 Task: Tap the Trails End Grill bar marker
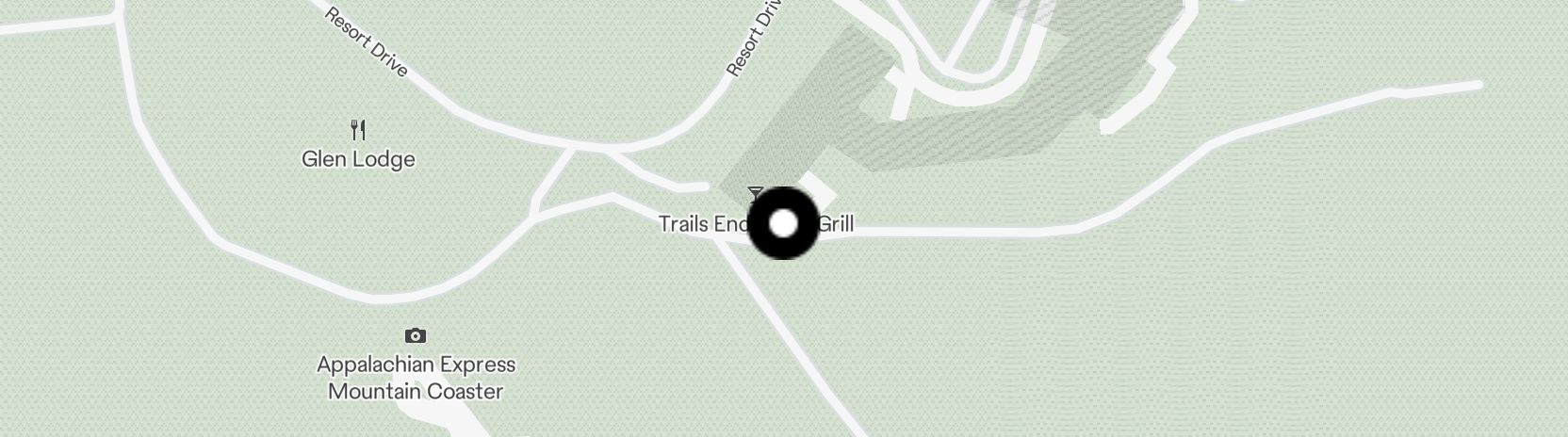click(755, 193)
